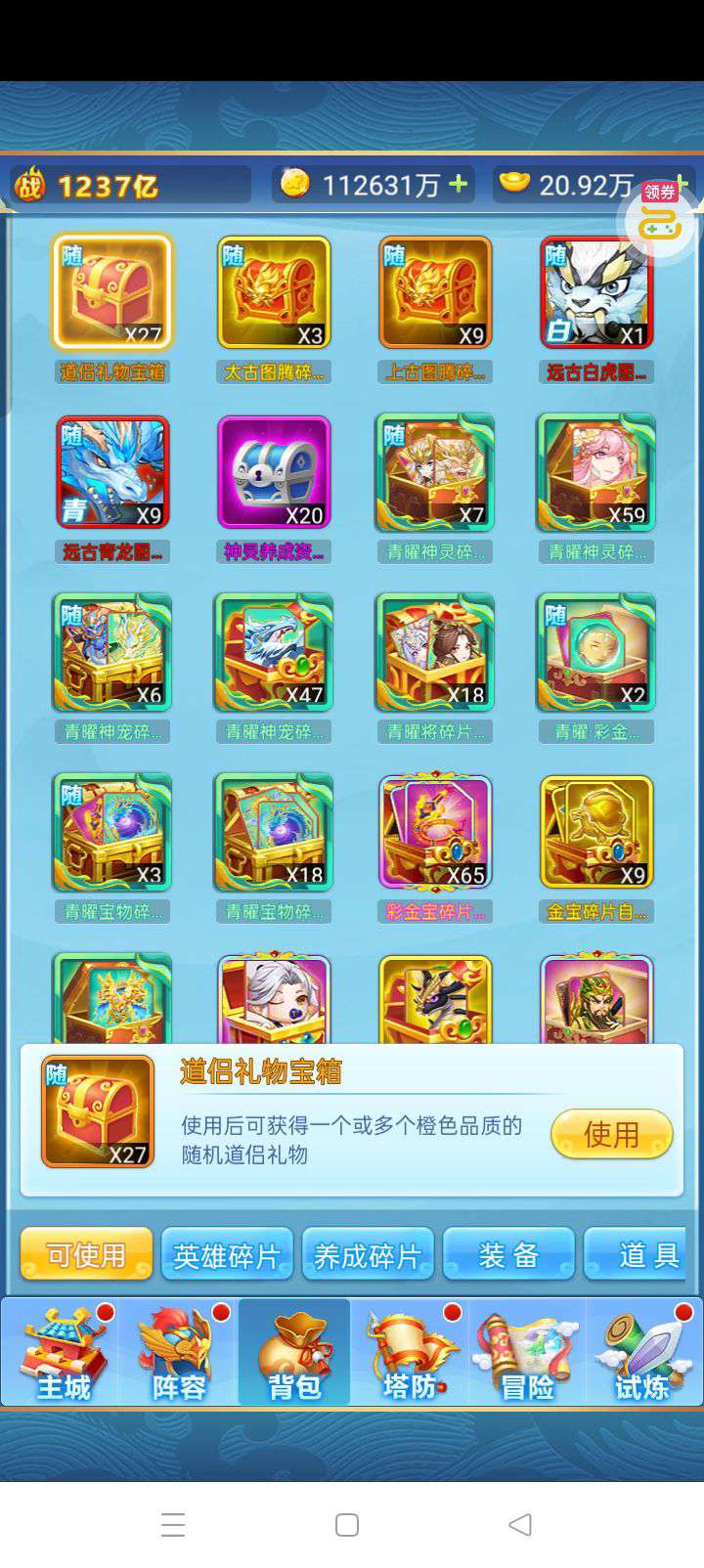
Task: Tap the system back button
Action: click(520, 1524)
